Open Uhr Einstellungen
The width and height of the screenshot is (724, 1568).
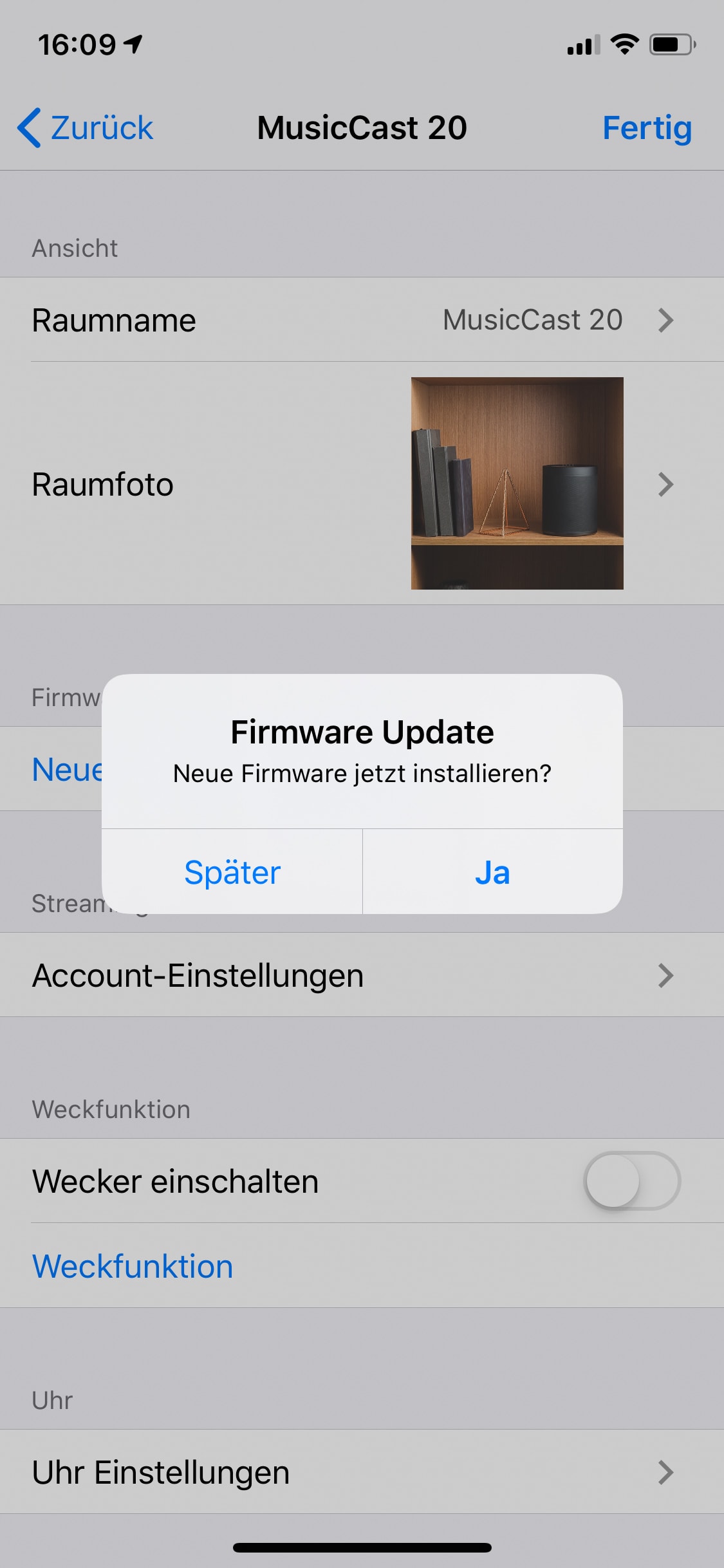coord(362,1472)
